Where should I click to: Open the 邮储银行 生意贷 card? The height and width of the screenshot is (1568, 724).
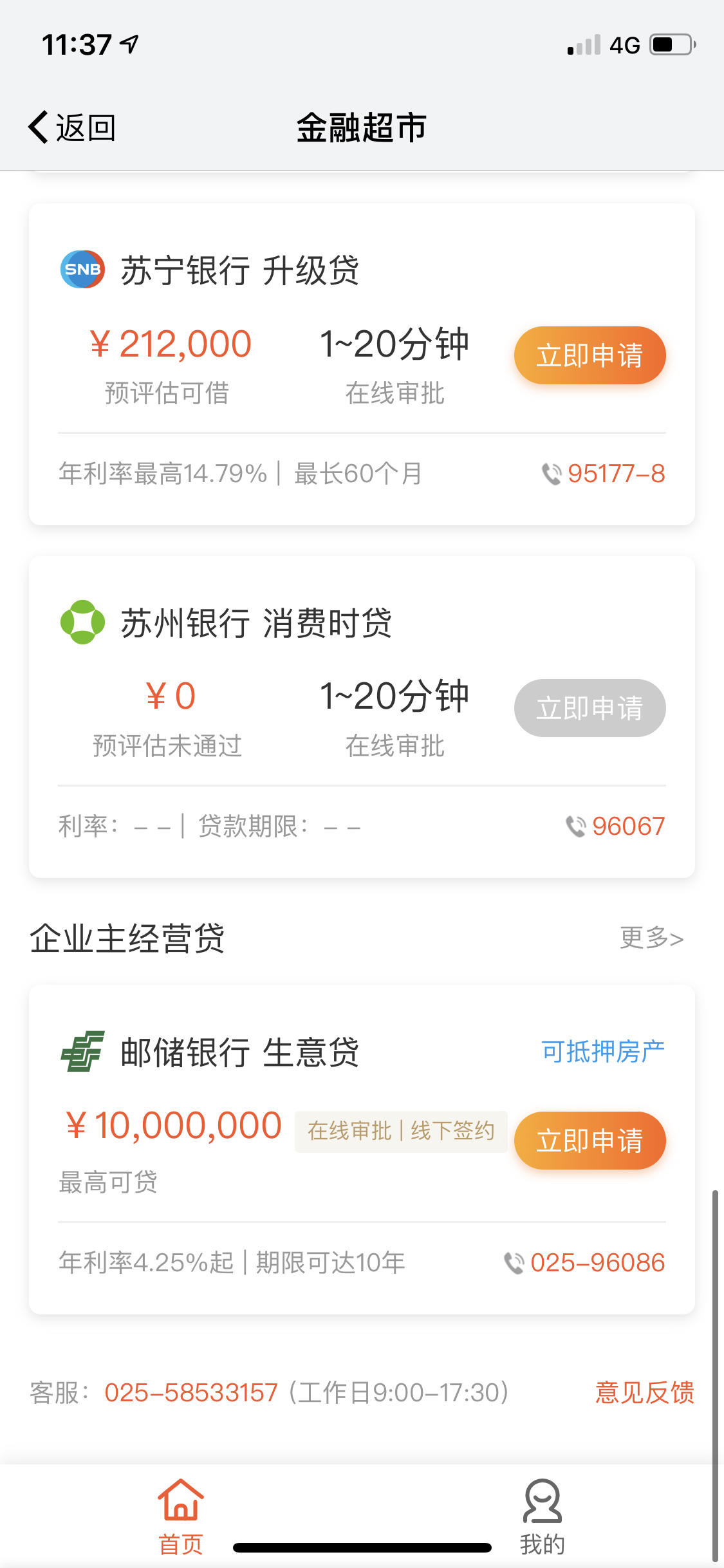point(362,1149)
